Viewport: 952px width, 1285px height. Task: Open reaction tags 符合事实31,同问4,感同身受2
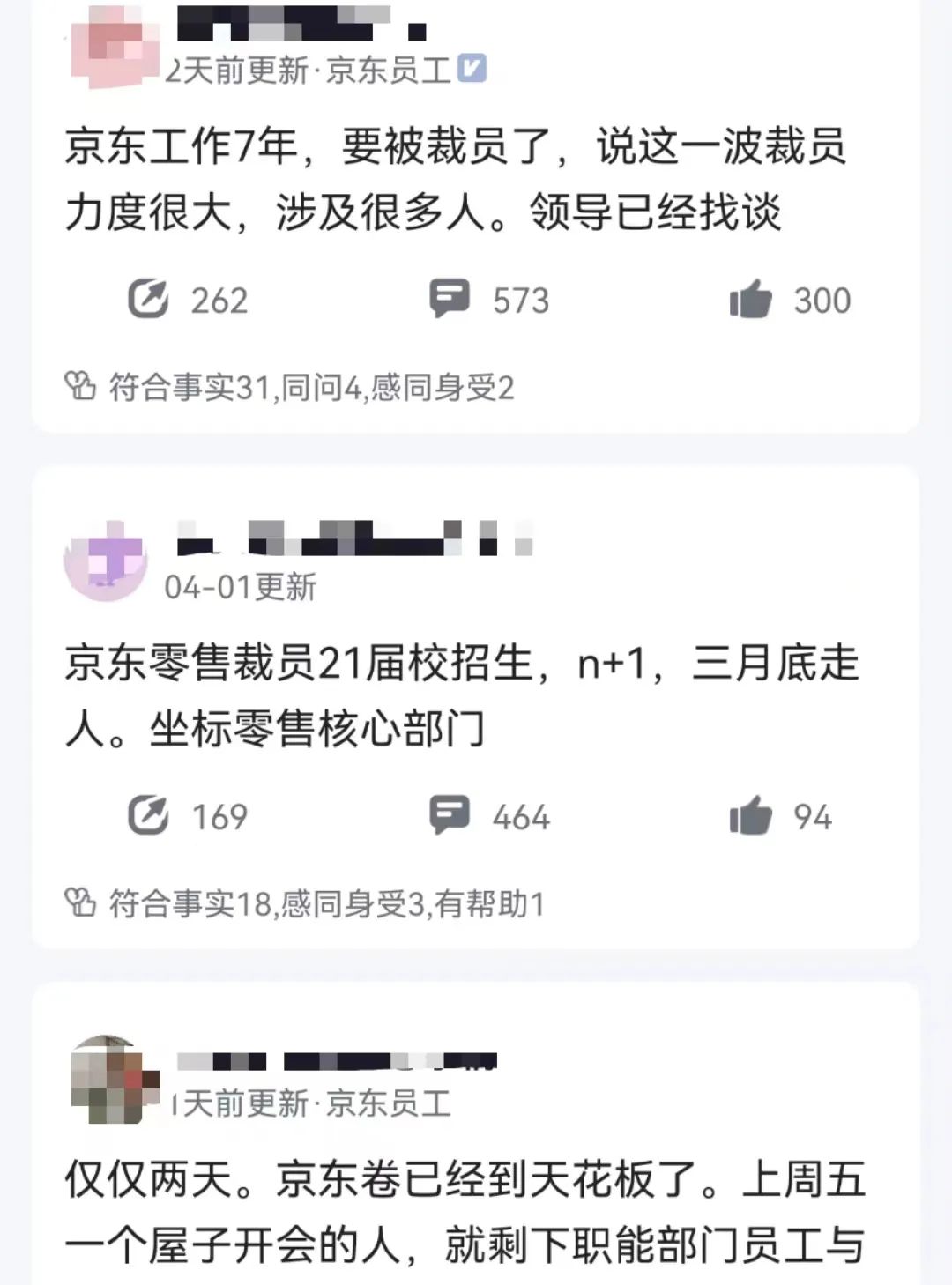click(x=291, y=388)
